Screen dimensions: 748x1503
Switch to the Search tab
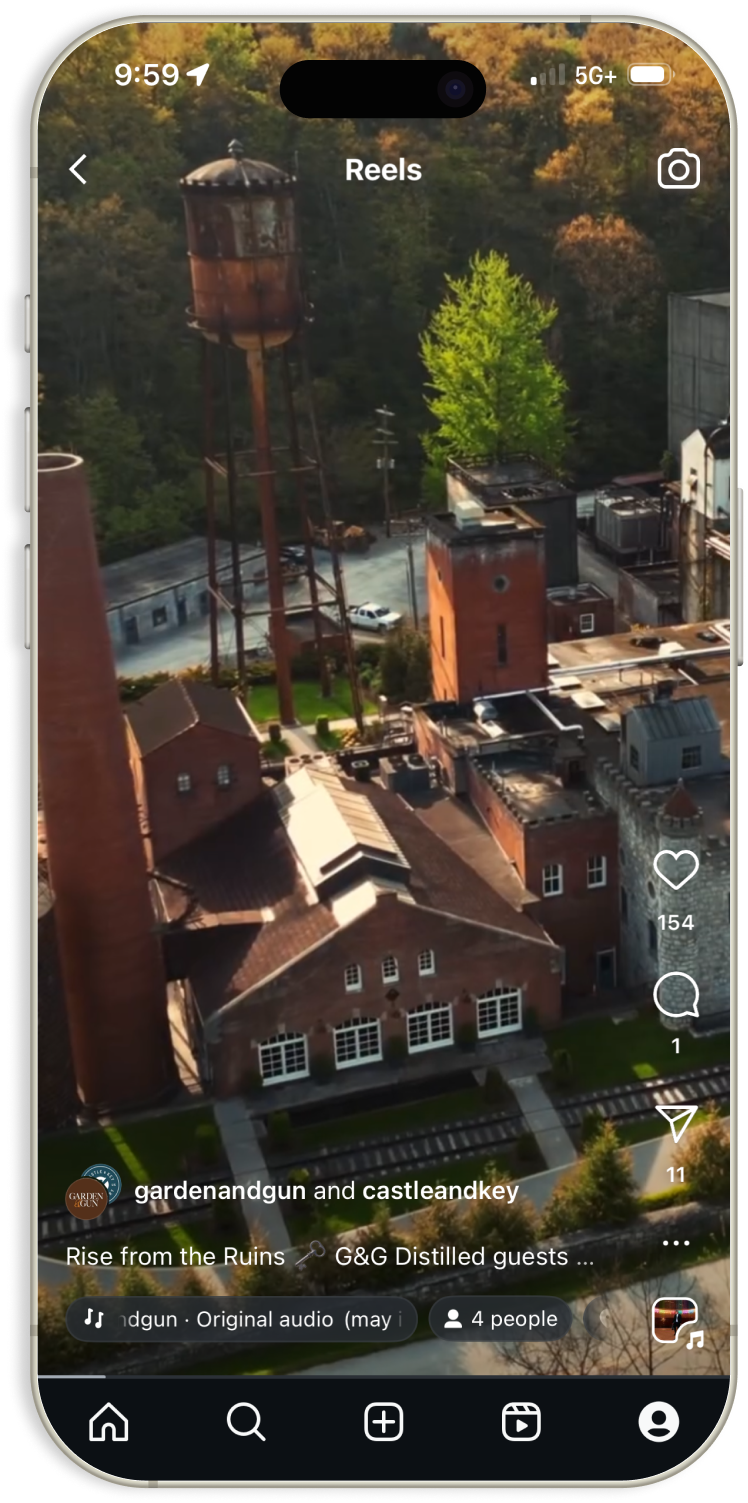(x=246, y=1421)
